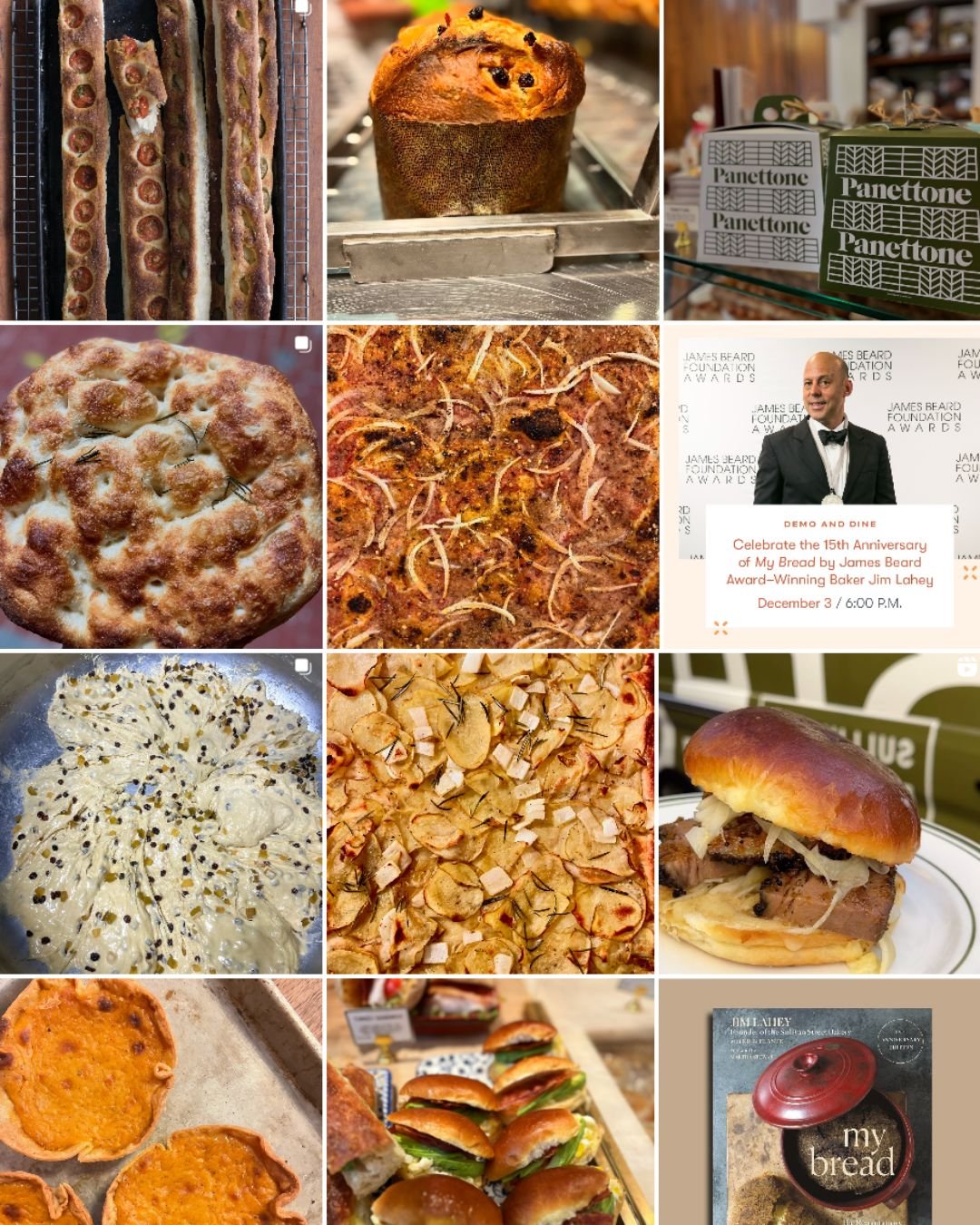The height and width of the screenshot is (1225, 980).
Task: Open the tomato stick bread post
Action: 161,160
